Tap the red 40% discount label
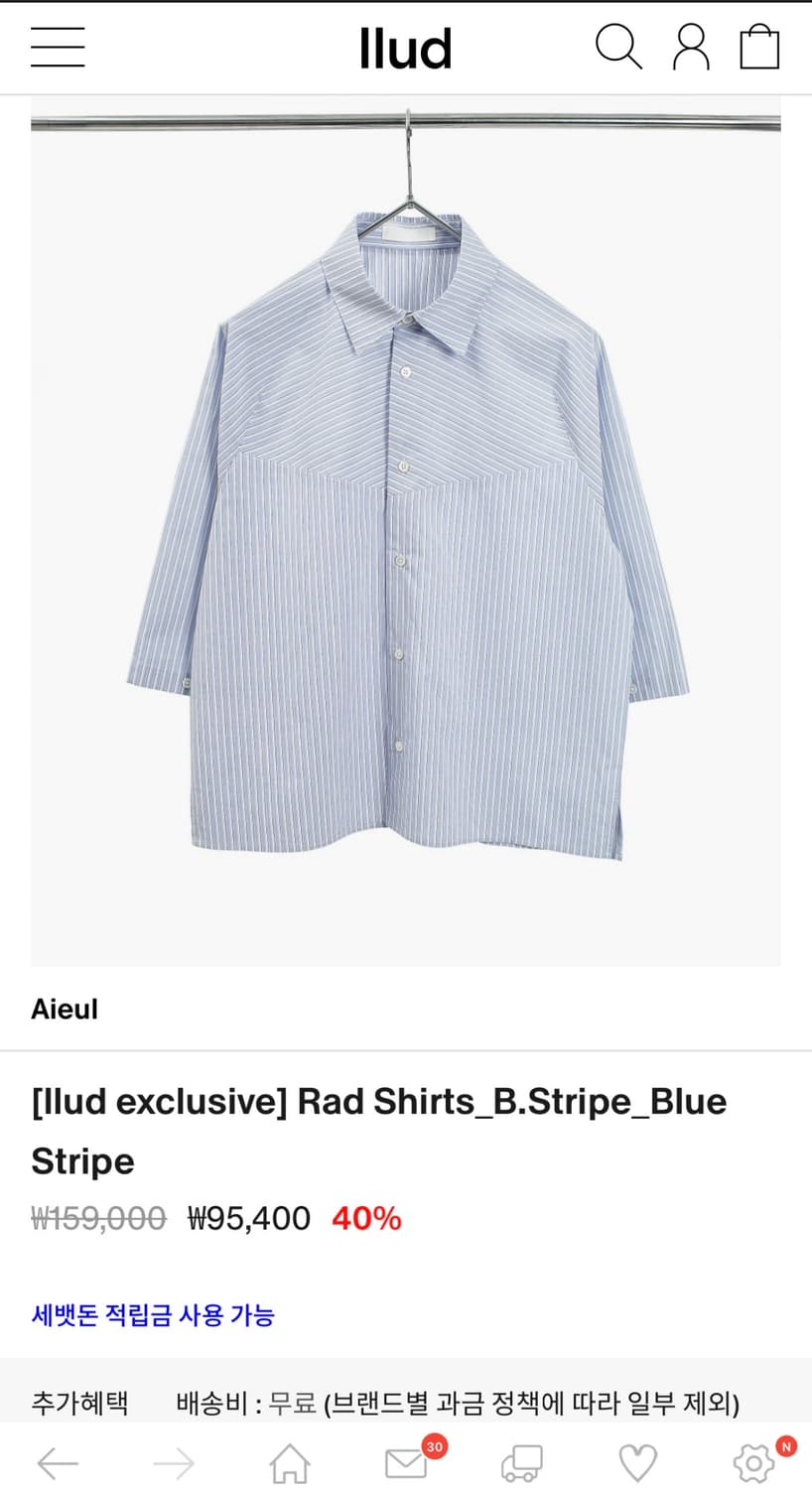Viewport: 812px width, 1489px height. [x=364, y=1218]
